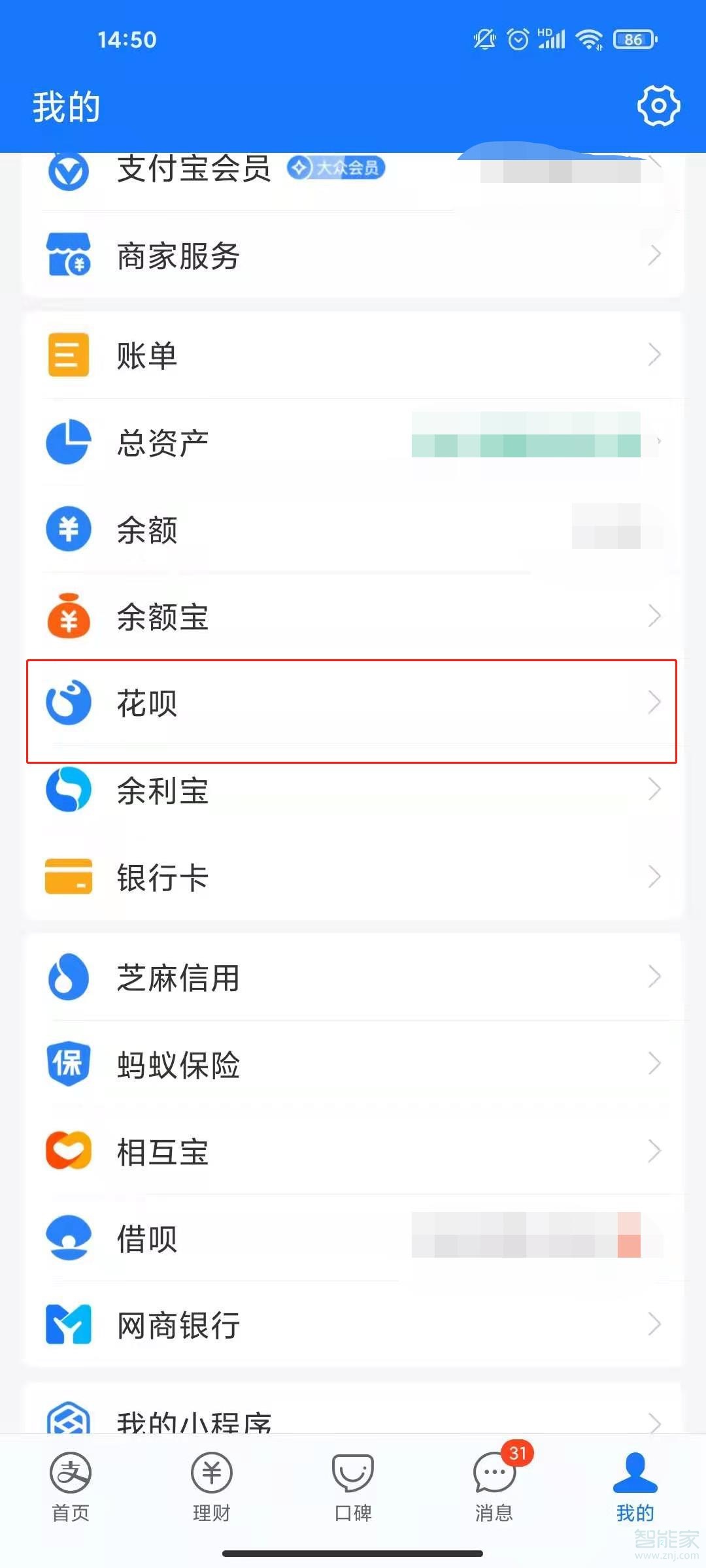Open the 账单 bills row
Screen dimensions: 706x1568
pos(353,355)
